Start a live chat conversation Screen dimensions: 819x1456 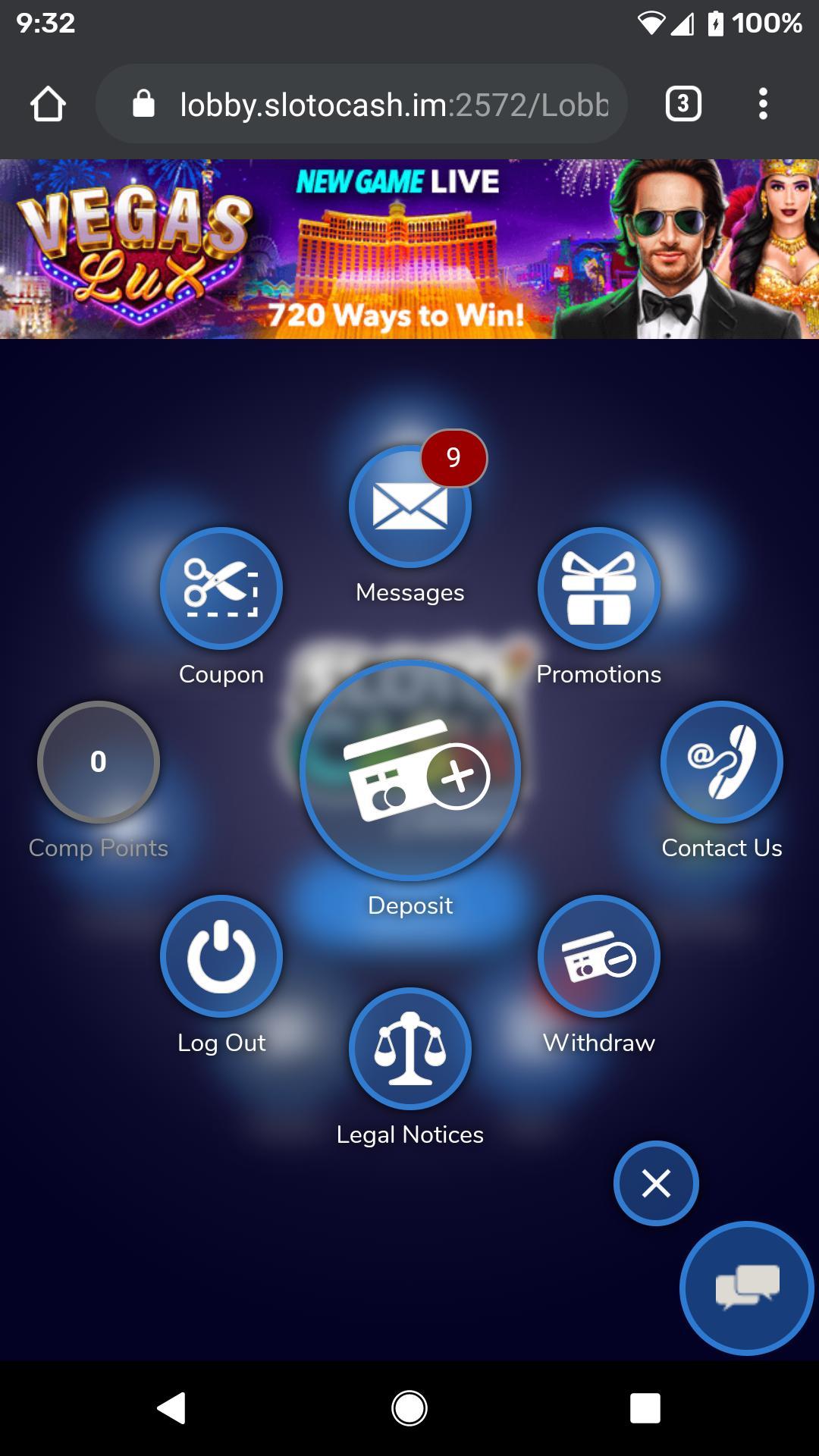click(x=747, y=1288)
